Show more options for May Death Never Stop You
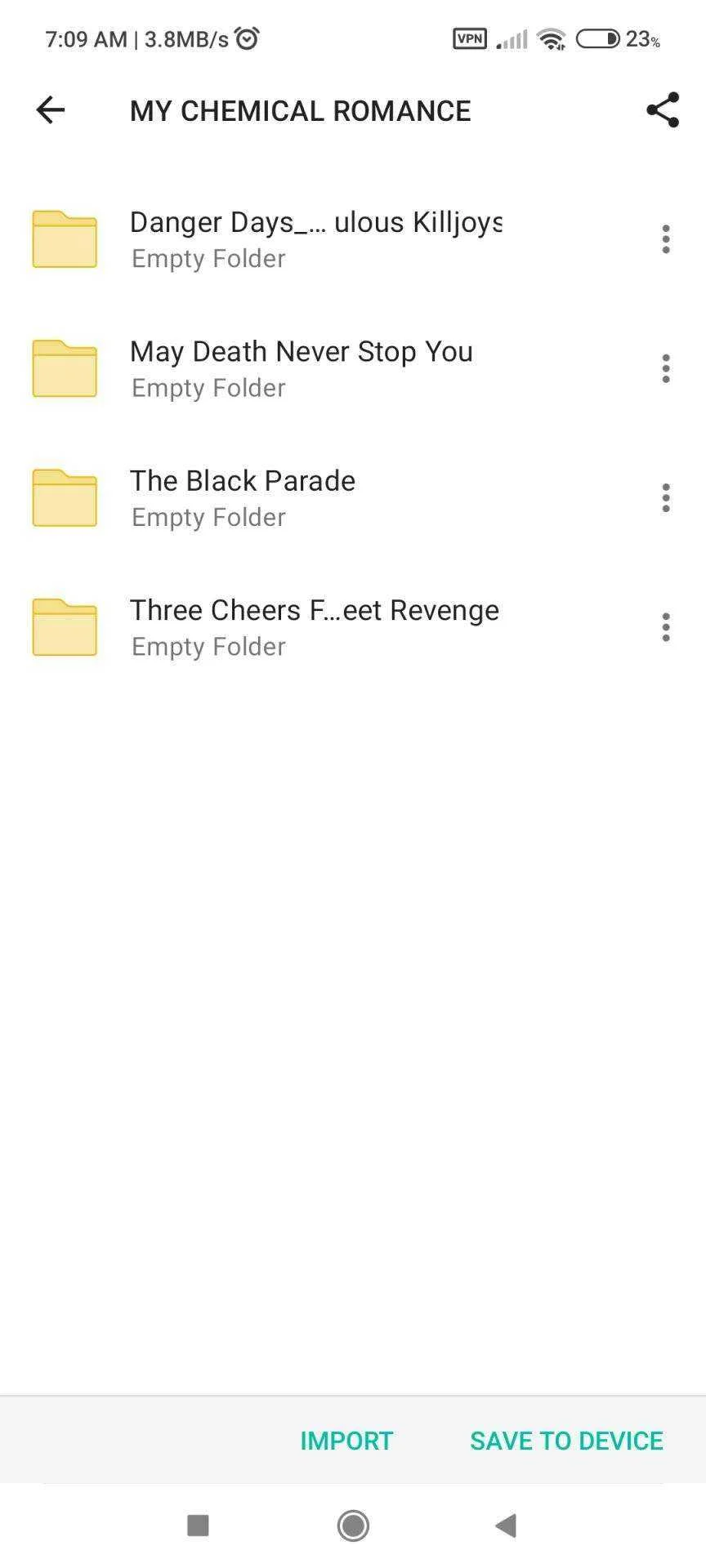This screenshot has width=706, height=1568. (666, 368)
